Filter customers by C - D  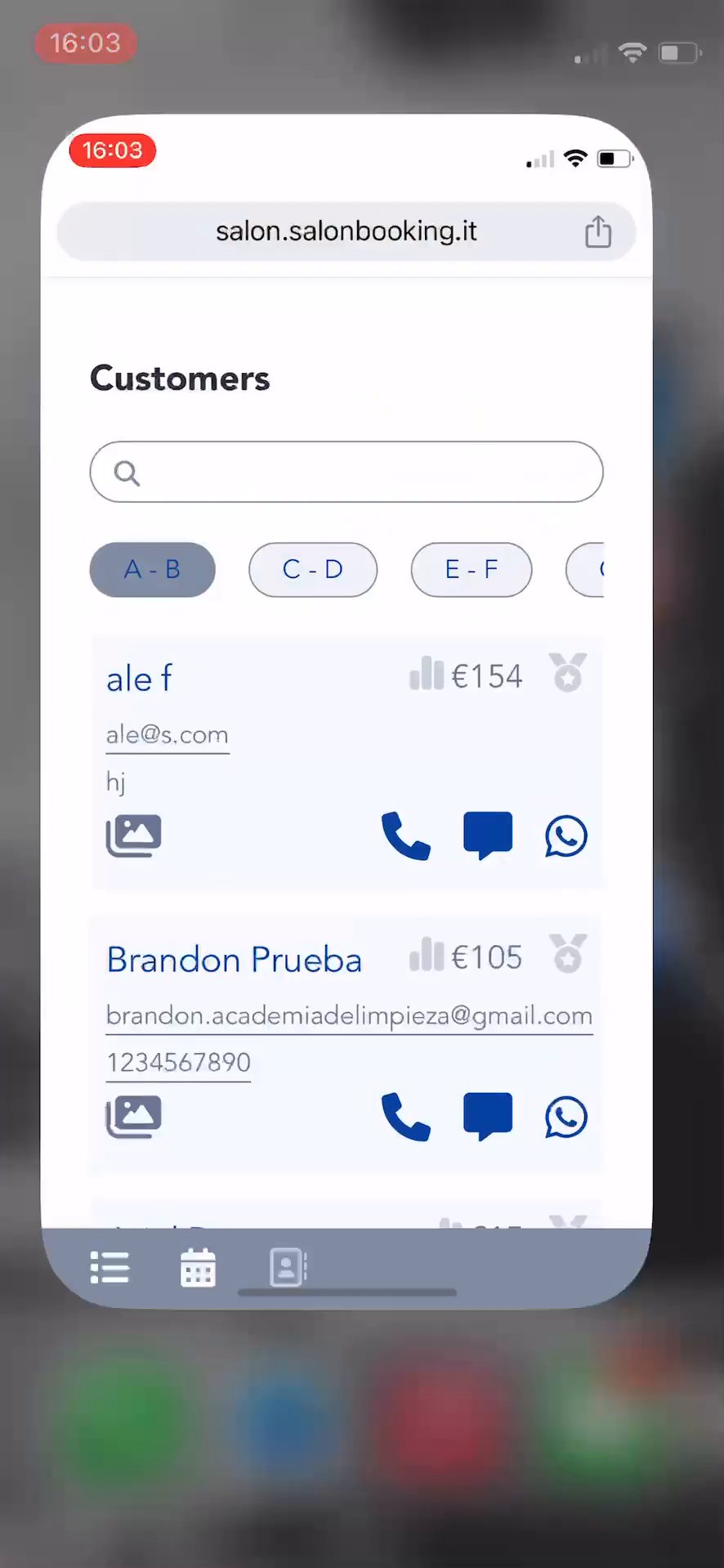[313, 569]
